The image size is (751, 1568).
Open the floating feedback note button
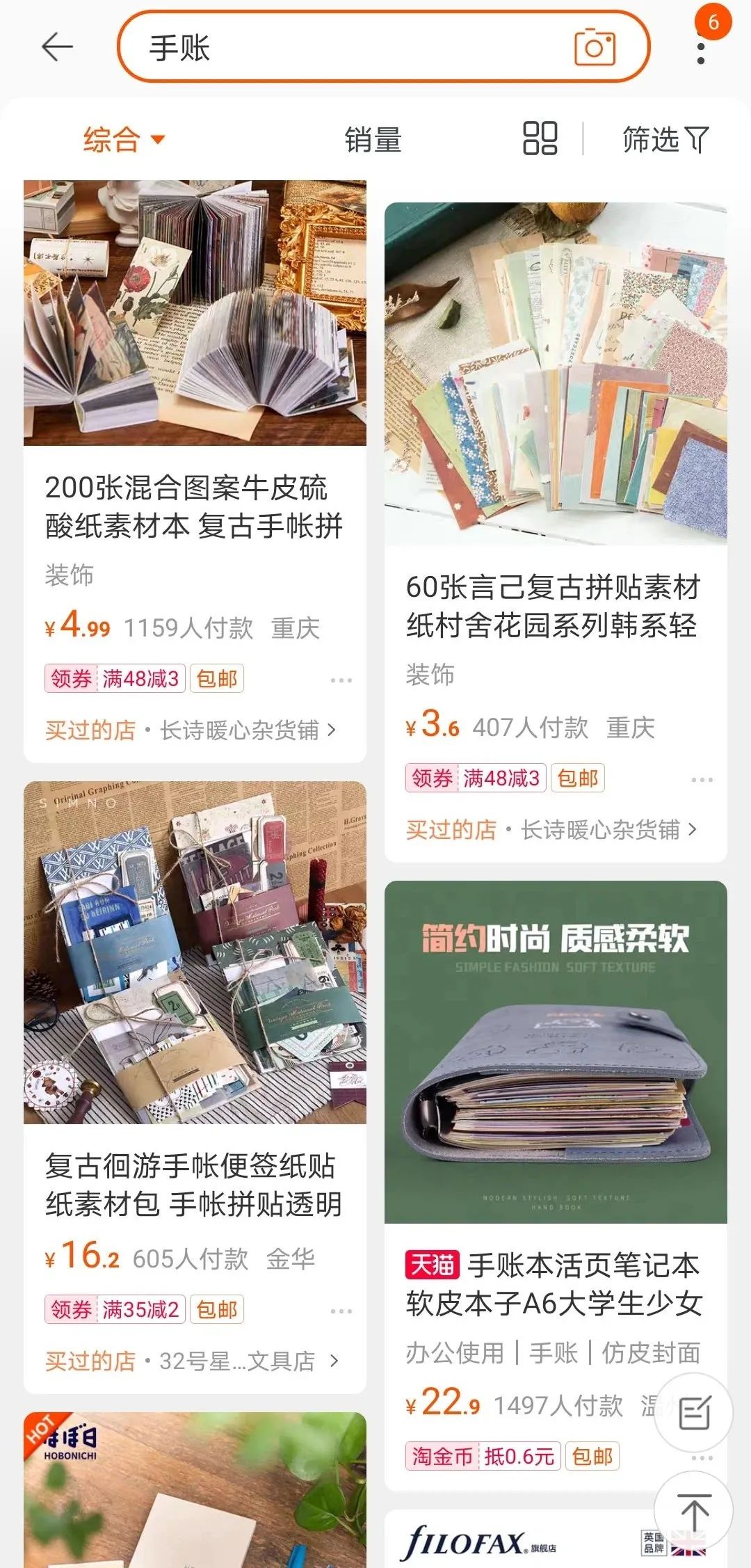click(693, 1412)
